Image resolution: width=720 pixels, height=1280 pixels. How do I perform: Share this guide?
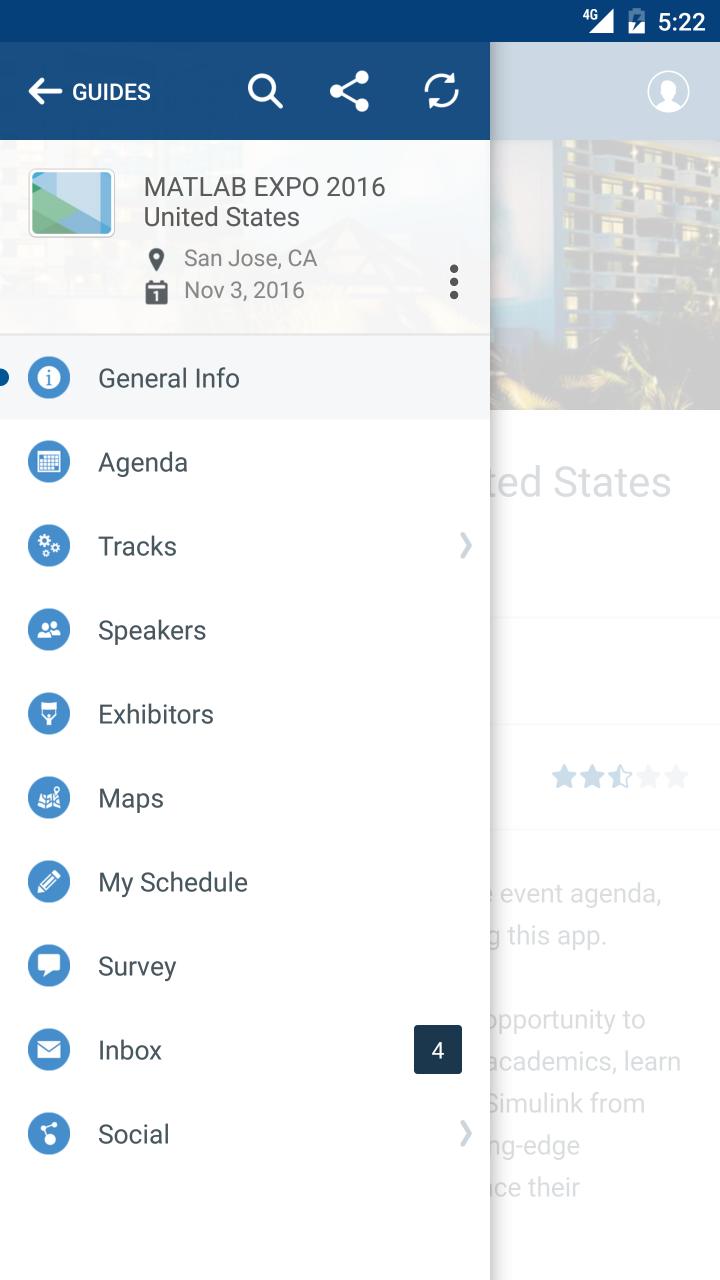point(349,92)
